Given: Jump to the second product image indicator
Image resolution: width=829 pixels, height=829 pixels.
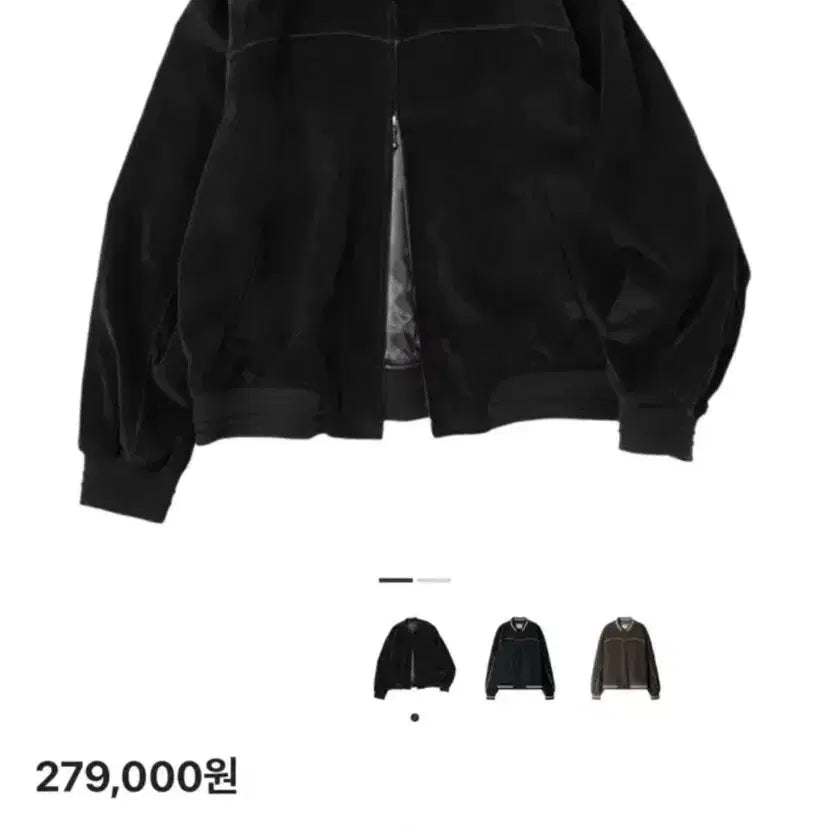Looking at the screenshot, I should (434, 580).
